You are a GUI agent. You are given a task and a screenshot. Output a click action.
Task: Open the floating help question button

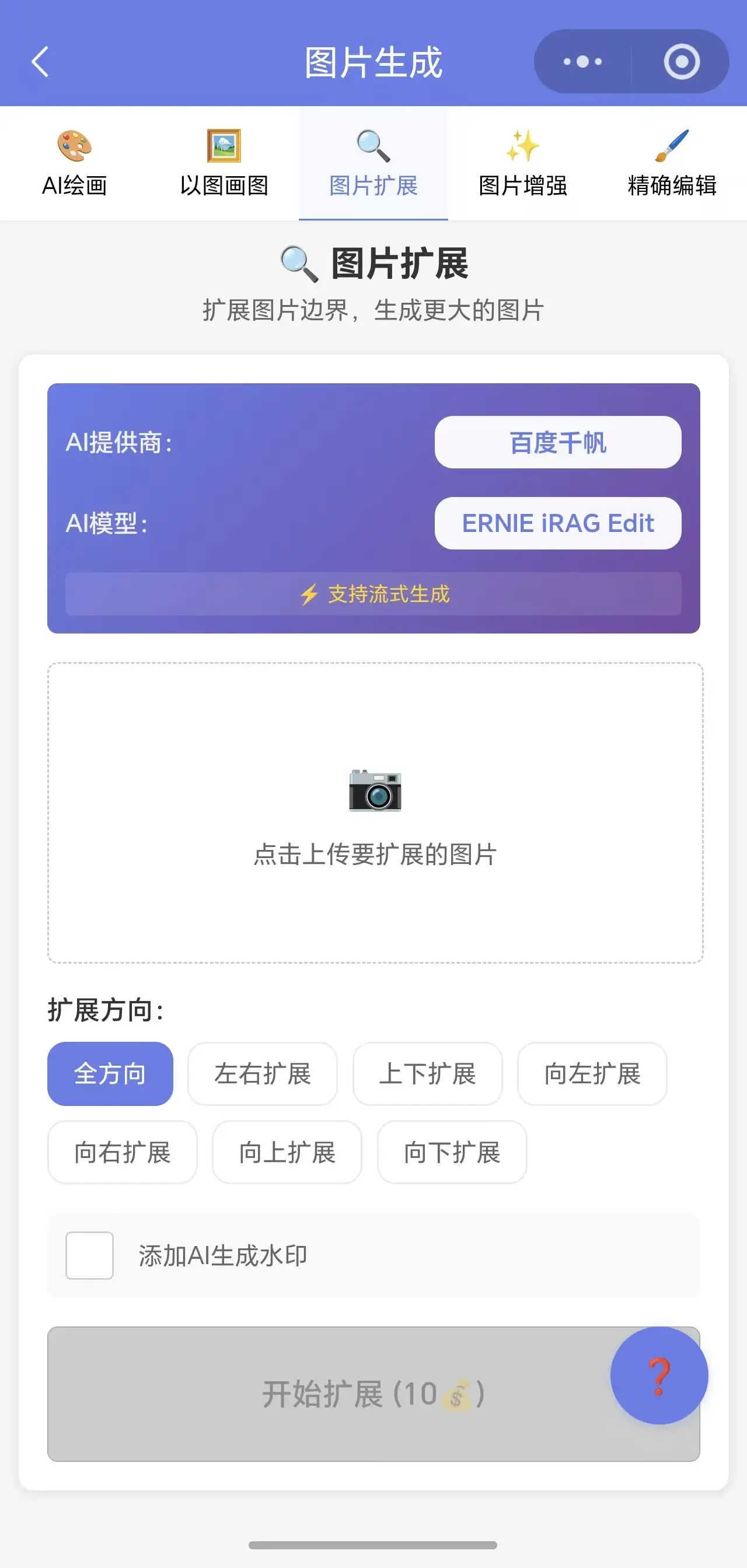tap(659, 1375)
